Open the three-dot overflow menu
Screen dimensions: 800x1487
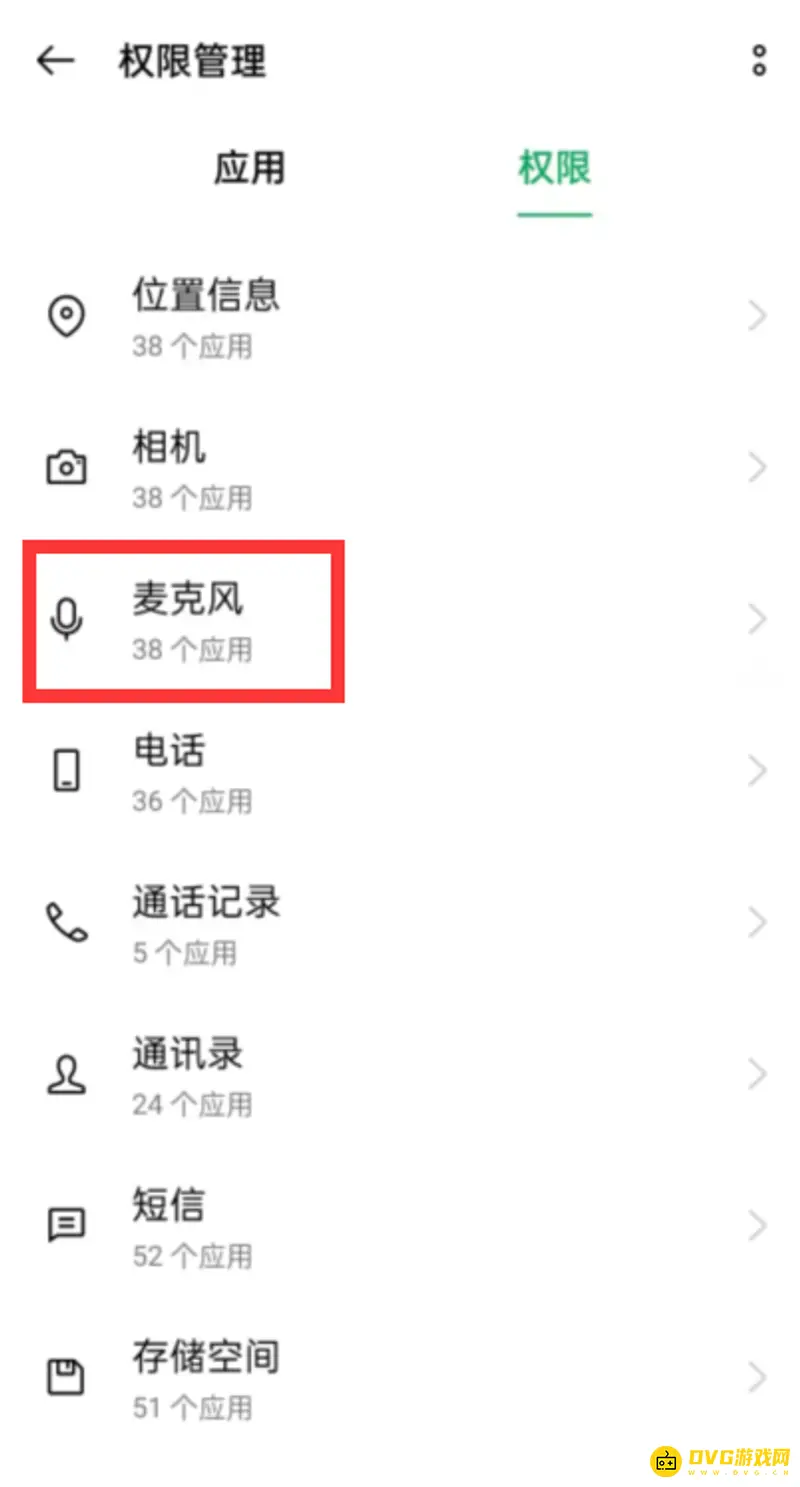tap(758, 62)
